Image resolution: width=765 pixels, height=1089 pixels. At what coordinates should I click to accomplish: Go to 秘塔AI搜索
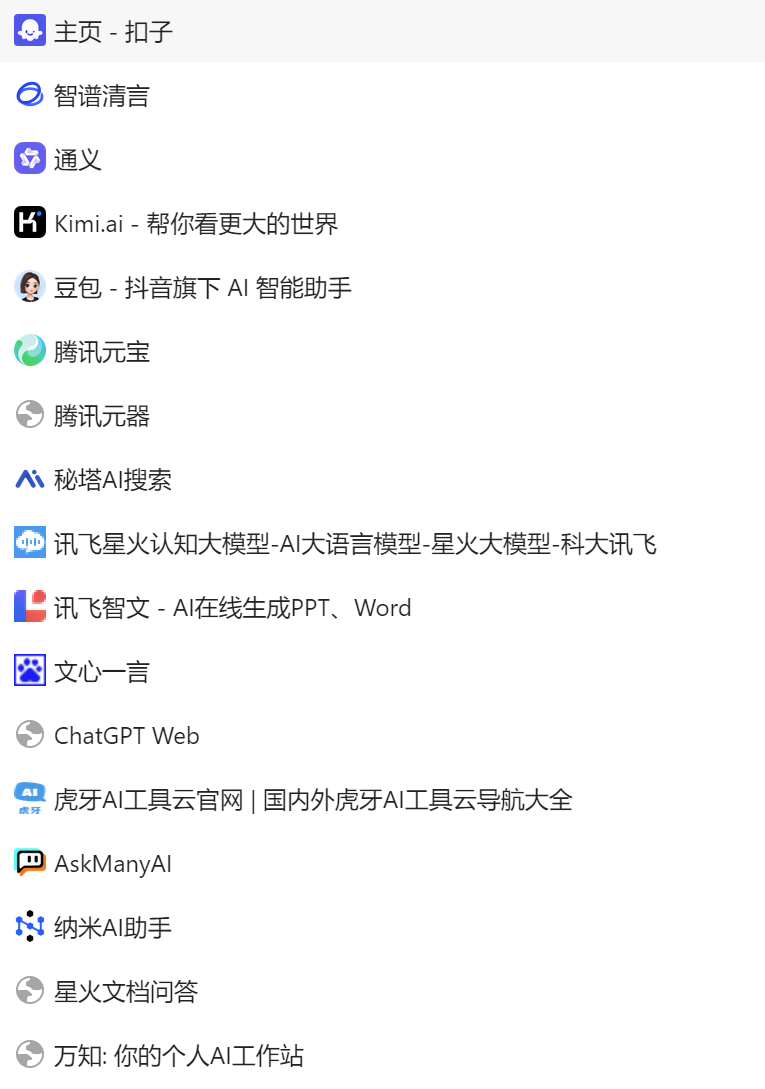point(113,480)
